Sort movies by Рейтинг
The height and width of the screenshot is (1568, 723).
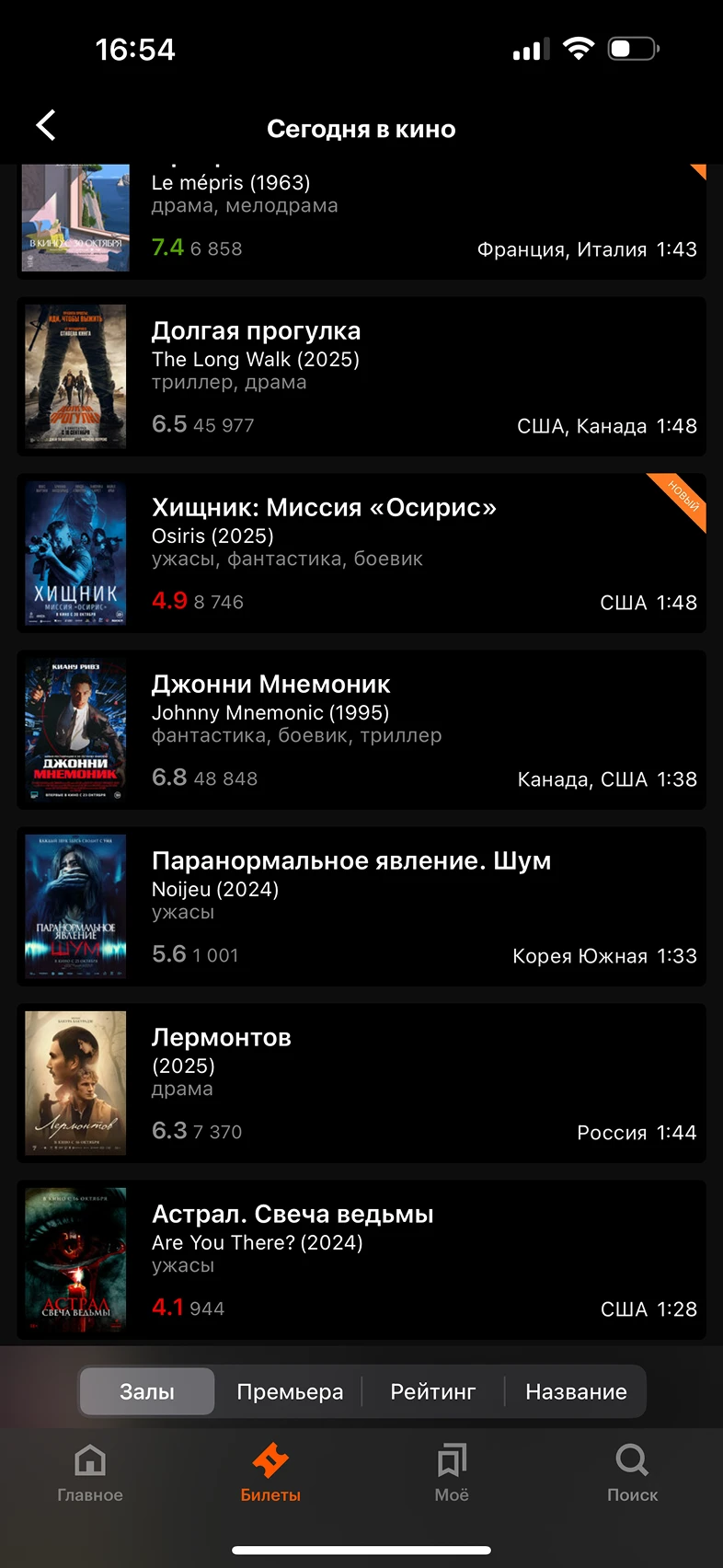(x=433, y=1391)
